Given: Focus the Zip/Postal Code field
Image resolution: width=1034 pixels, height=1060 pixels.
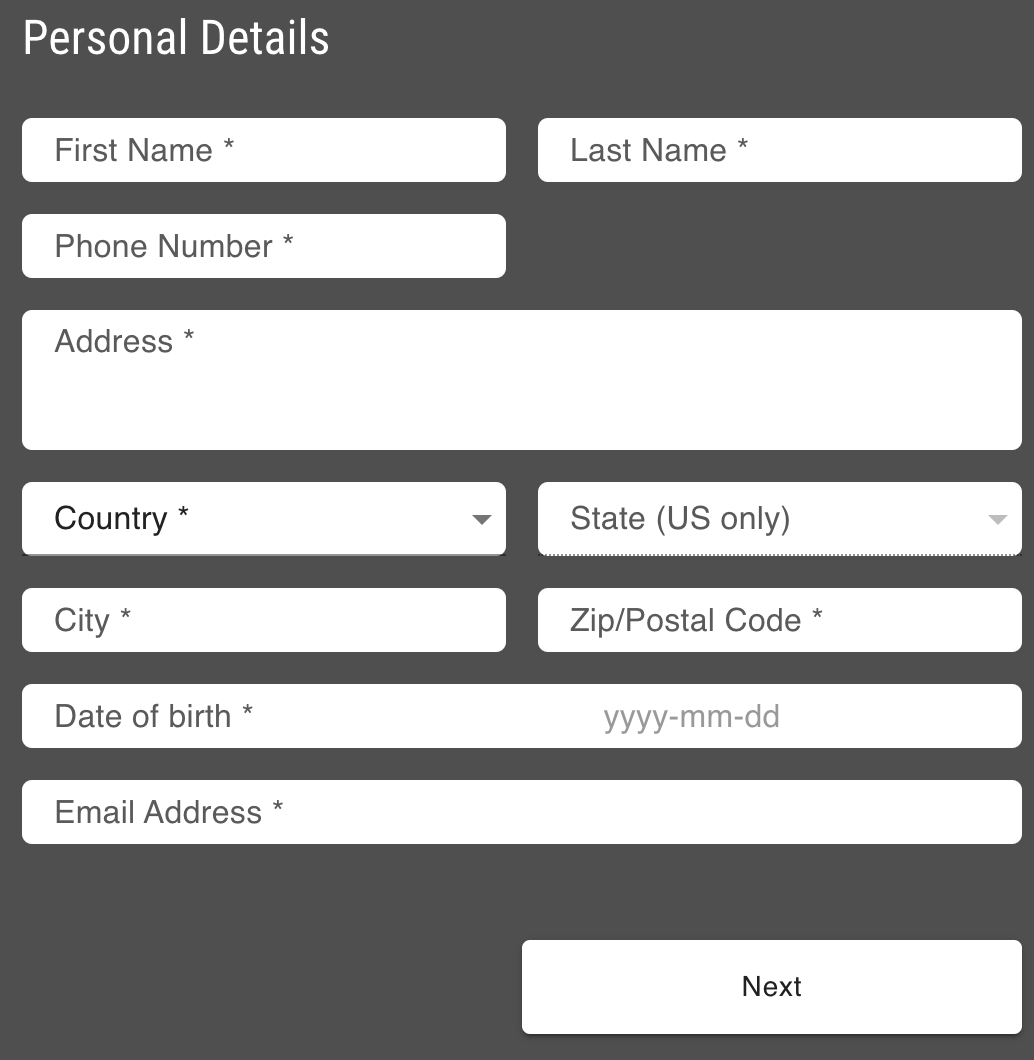Looking at the screenshot, I should (779, 620).
